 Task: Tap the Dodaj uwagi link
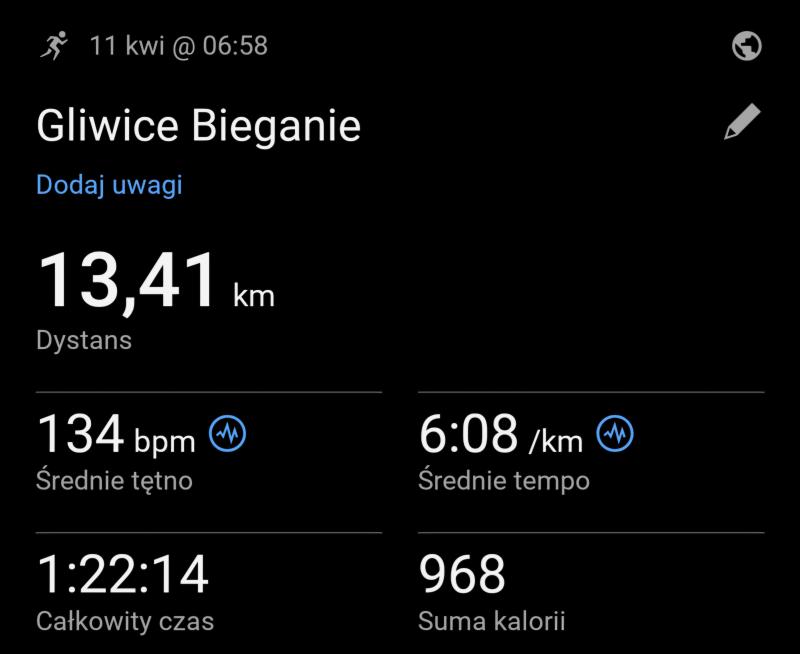tap(109, 185)
